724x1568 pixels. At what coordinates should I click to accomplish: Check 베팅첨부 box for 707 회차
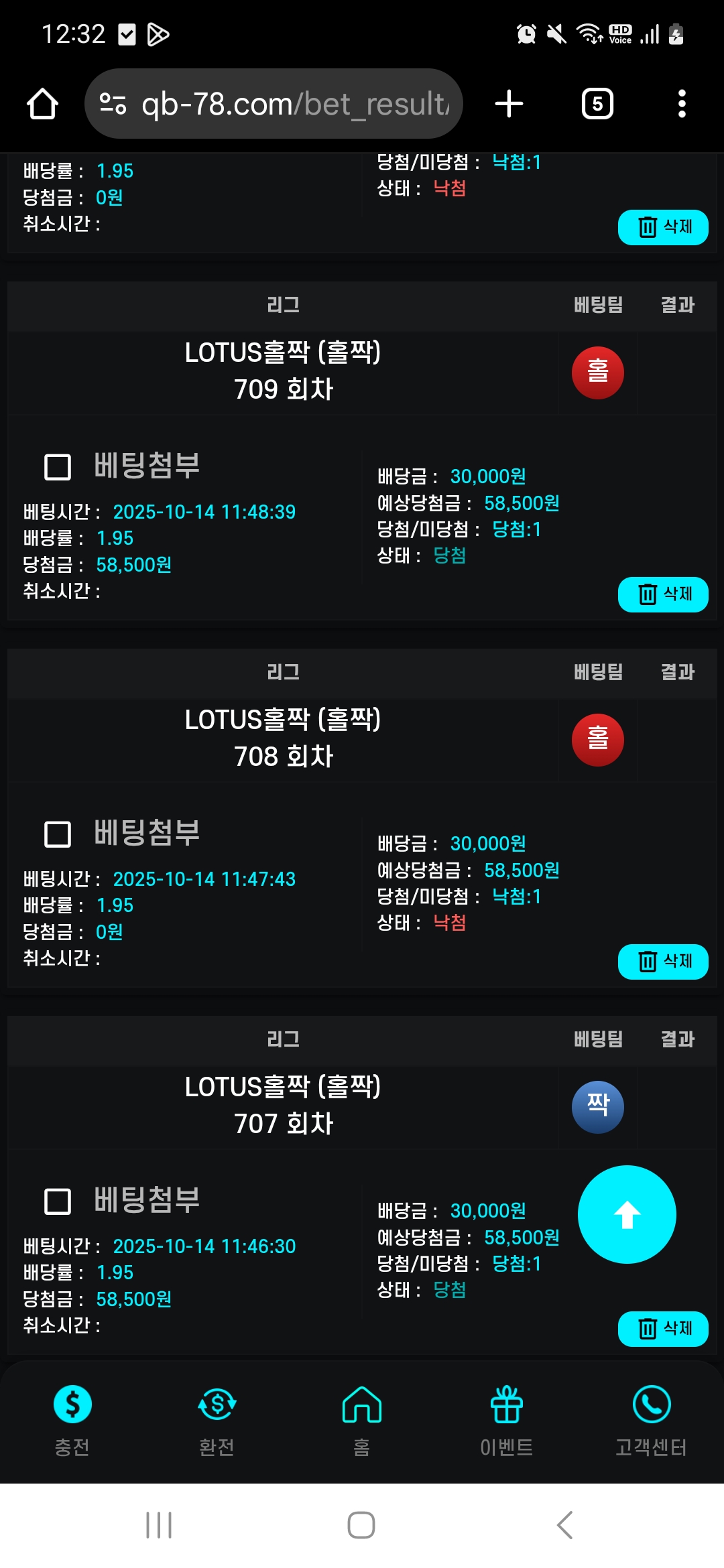(58, 1201)
